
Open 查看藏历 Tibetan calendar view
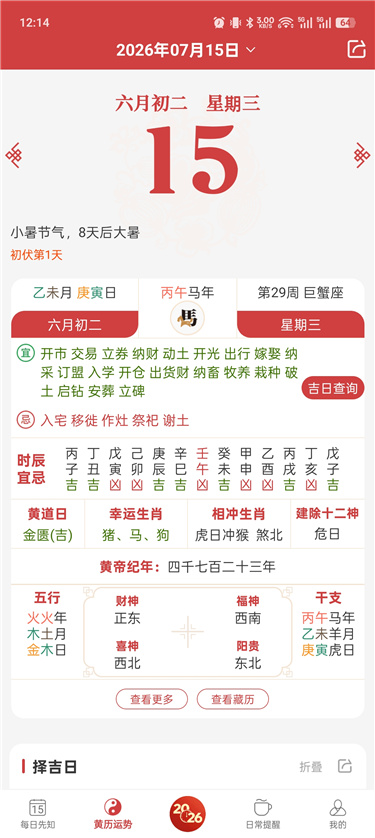[233, 699]
